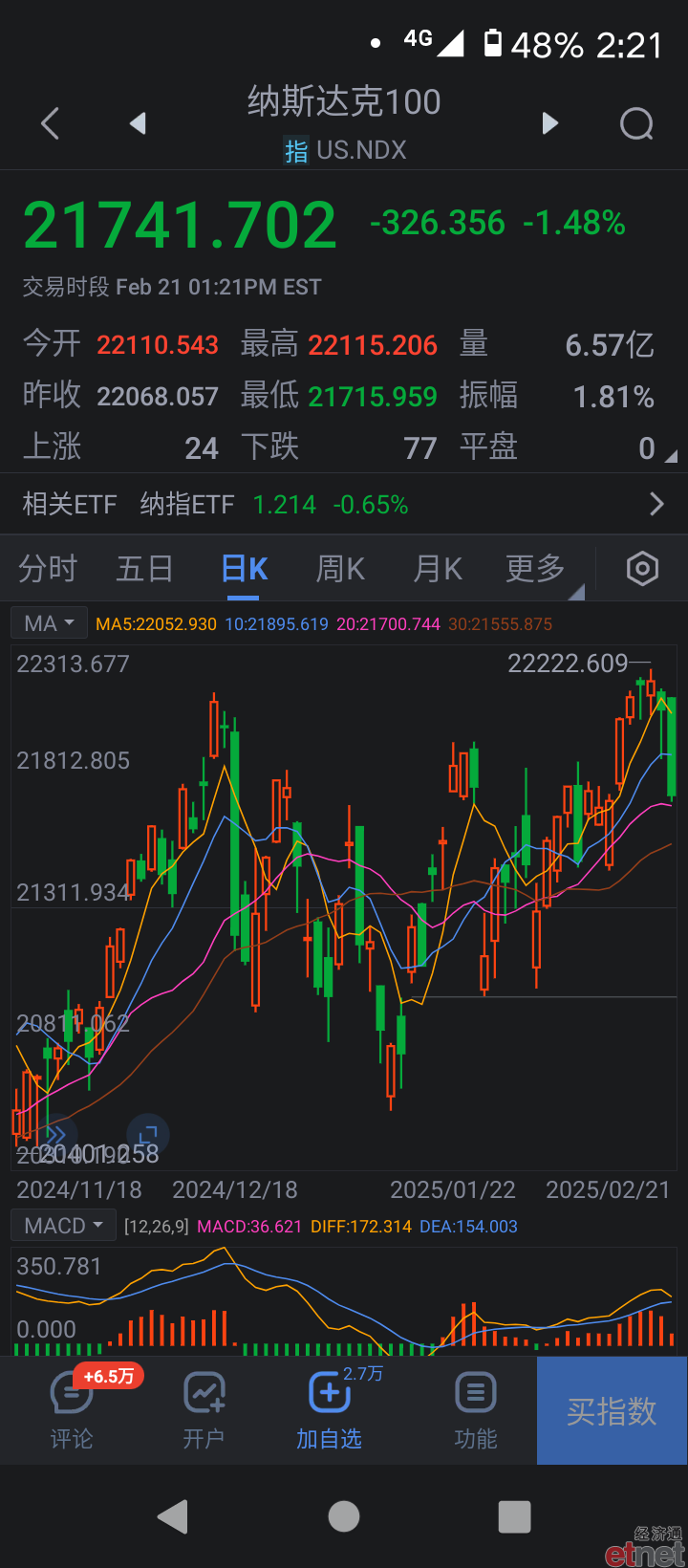The height and width of the screenshot is (1568, 688).
Task: Go back using the top-left arrow
Action: point(51,123)
